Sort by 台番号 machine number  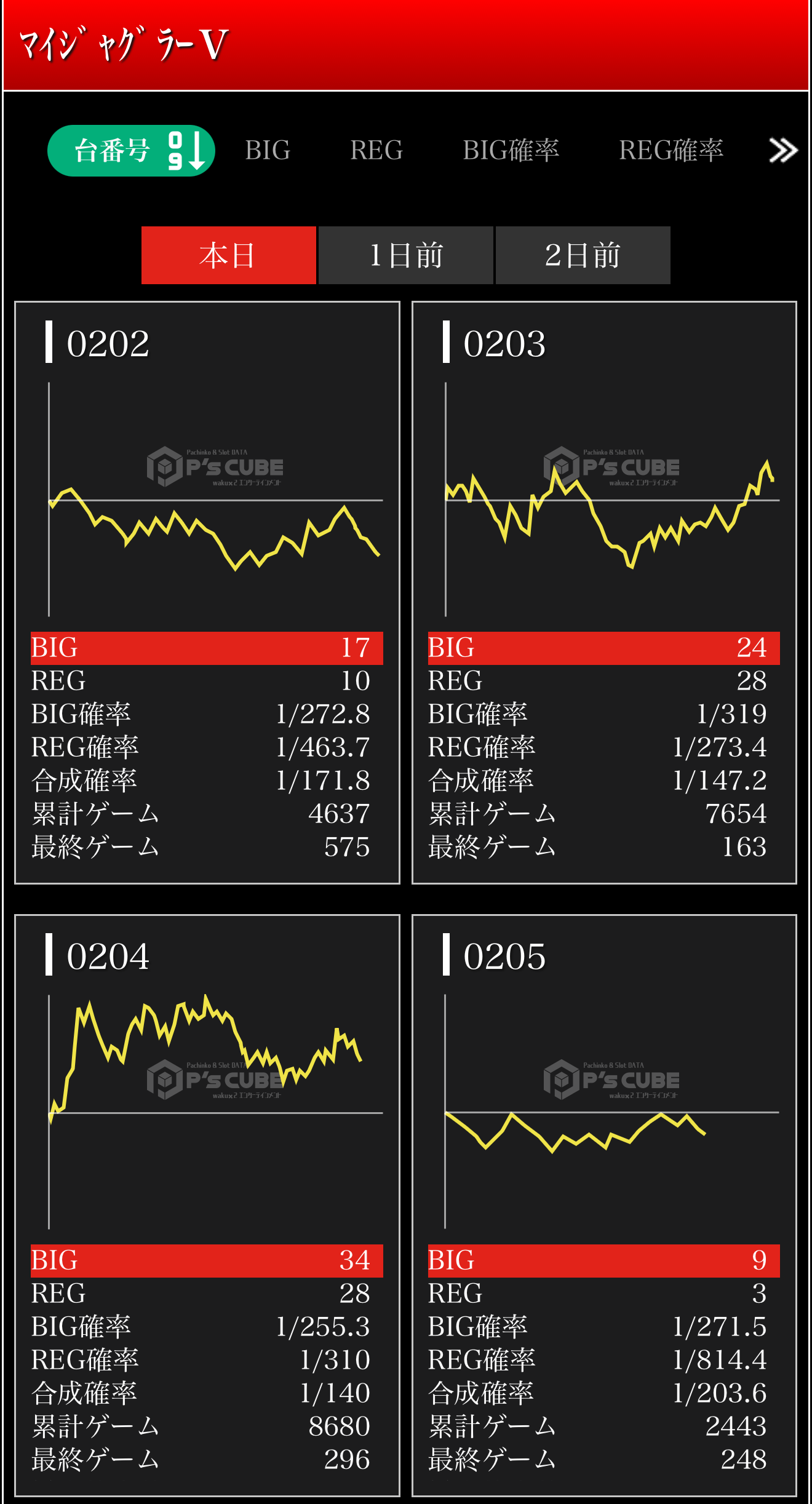click(131, 151)
